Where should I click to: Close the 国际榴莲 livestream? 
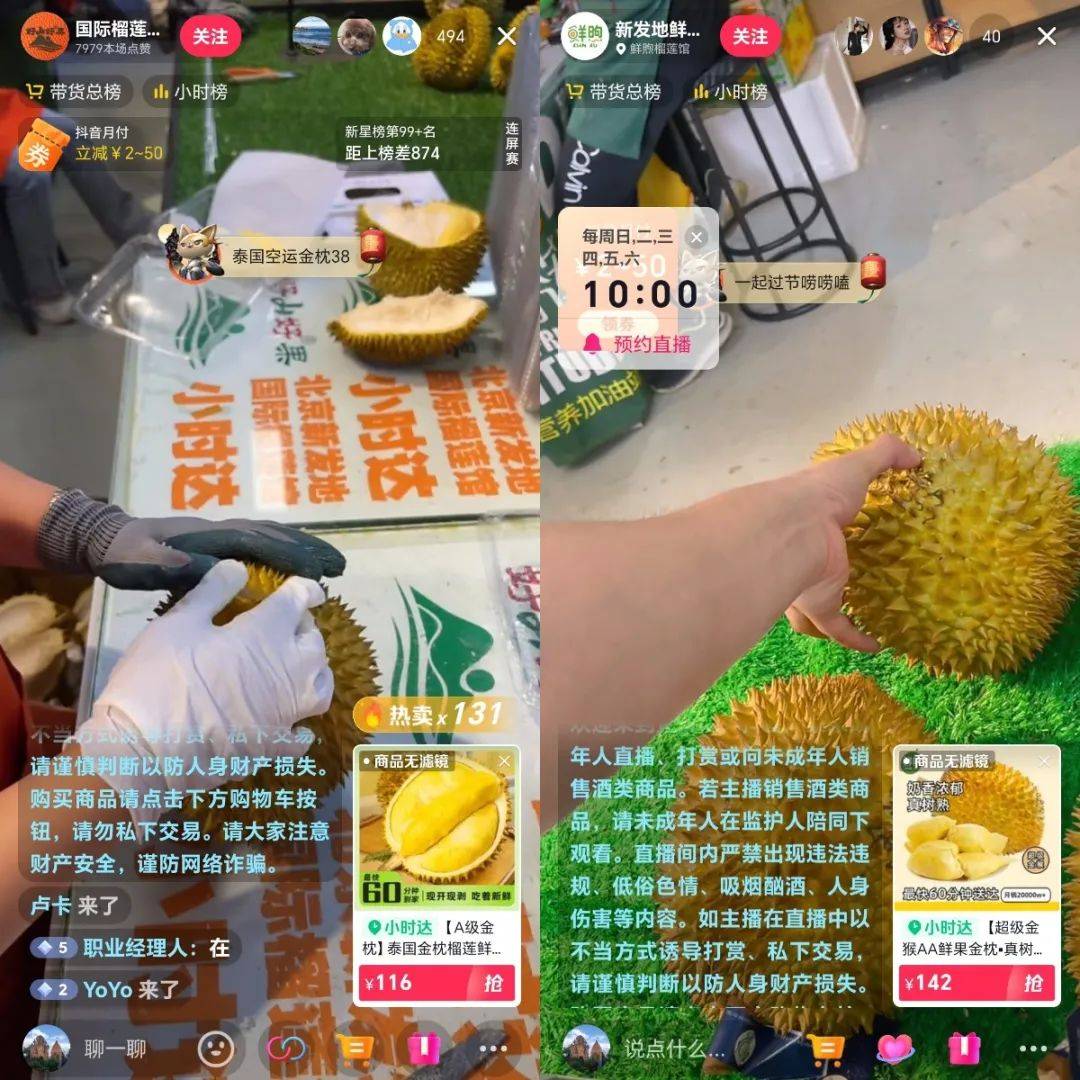[x=507, y=37]
